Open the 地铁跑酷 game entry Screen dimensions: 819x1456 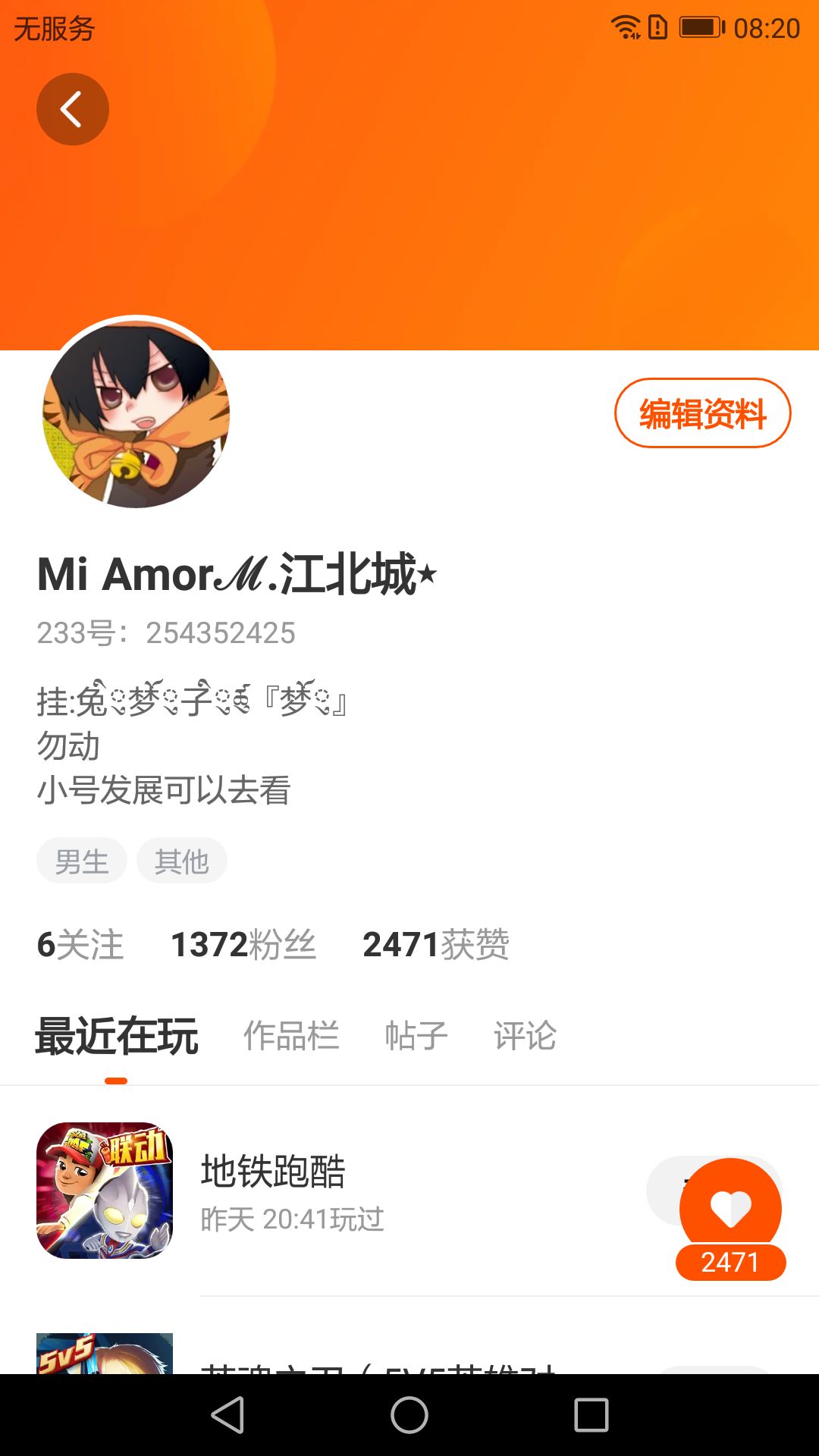click(x=409, y=1191)
